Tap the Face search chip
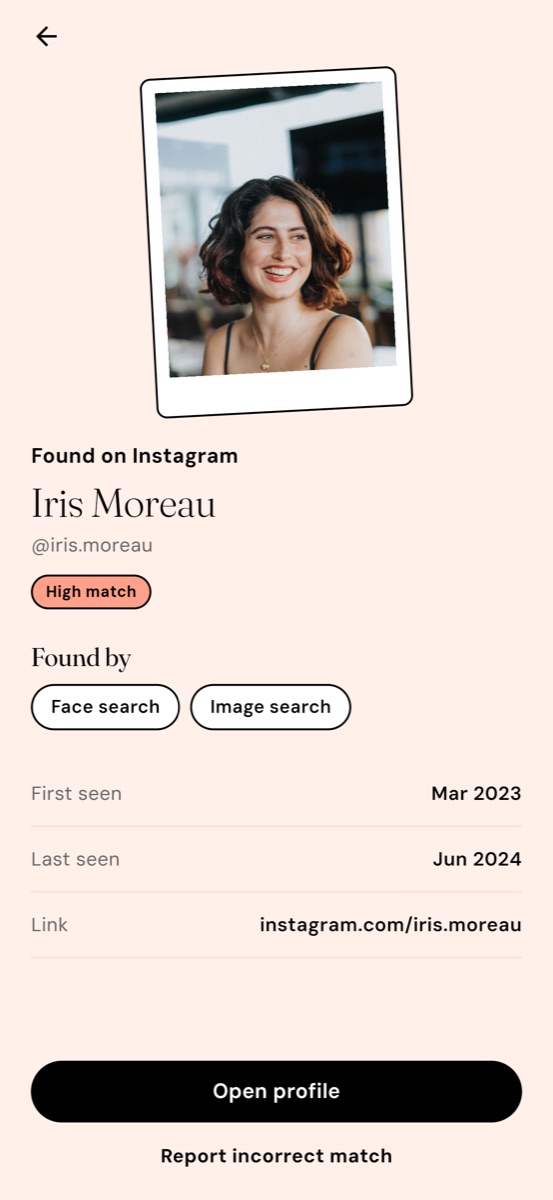 (x=105, y=707)
